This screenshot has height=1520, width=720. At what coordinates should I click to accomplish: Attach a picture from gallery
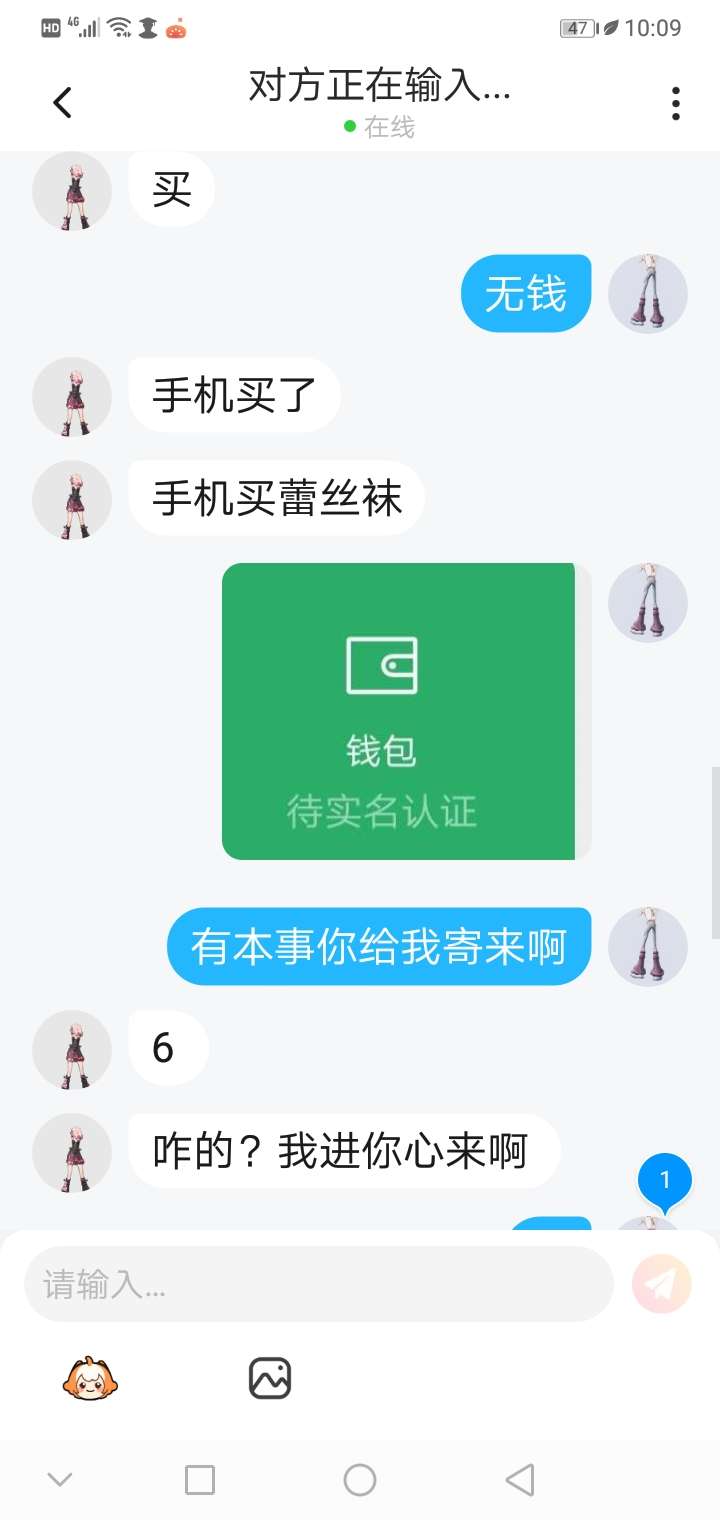pos(270,1378)
